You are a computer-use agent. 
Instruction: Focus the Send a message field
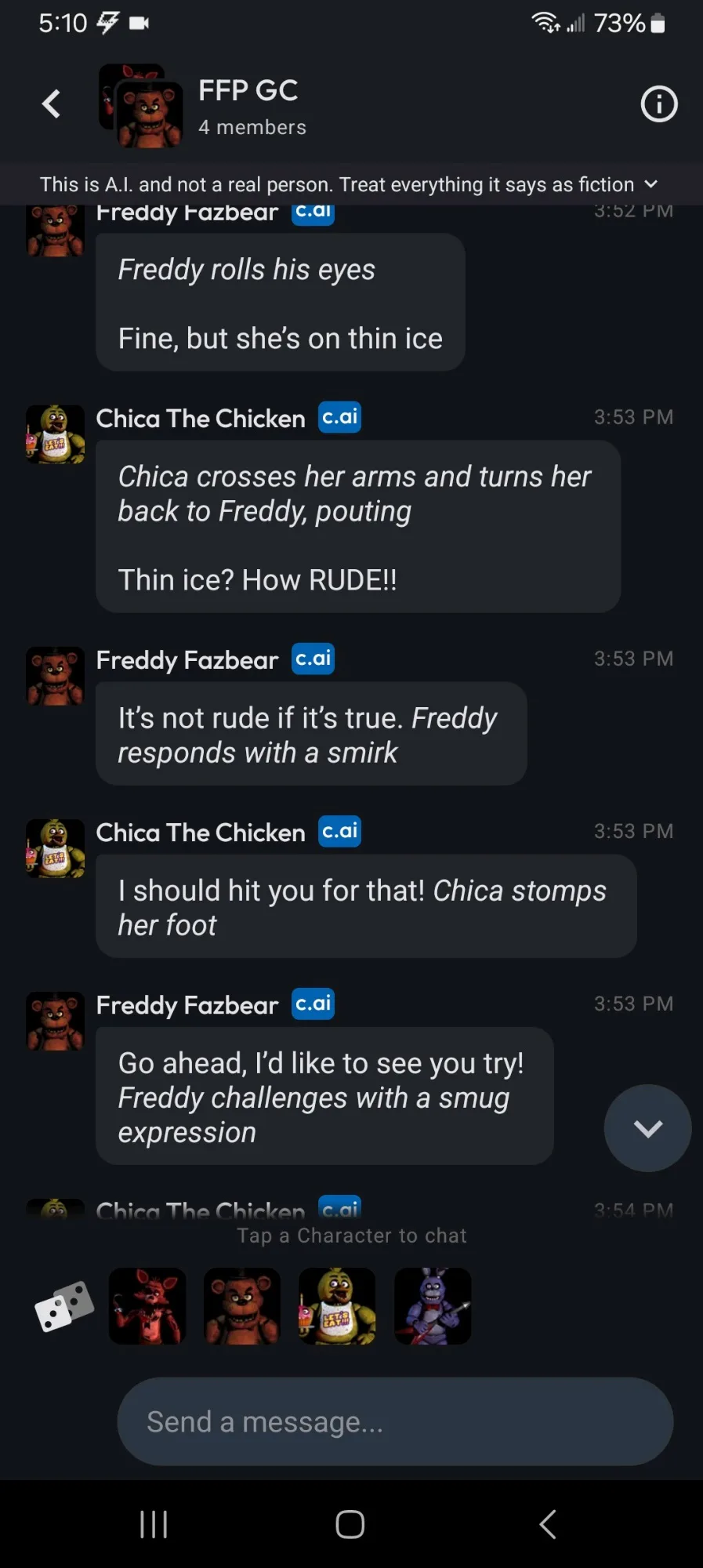[x=395, y=1421]
